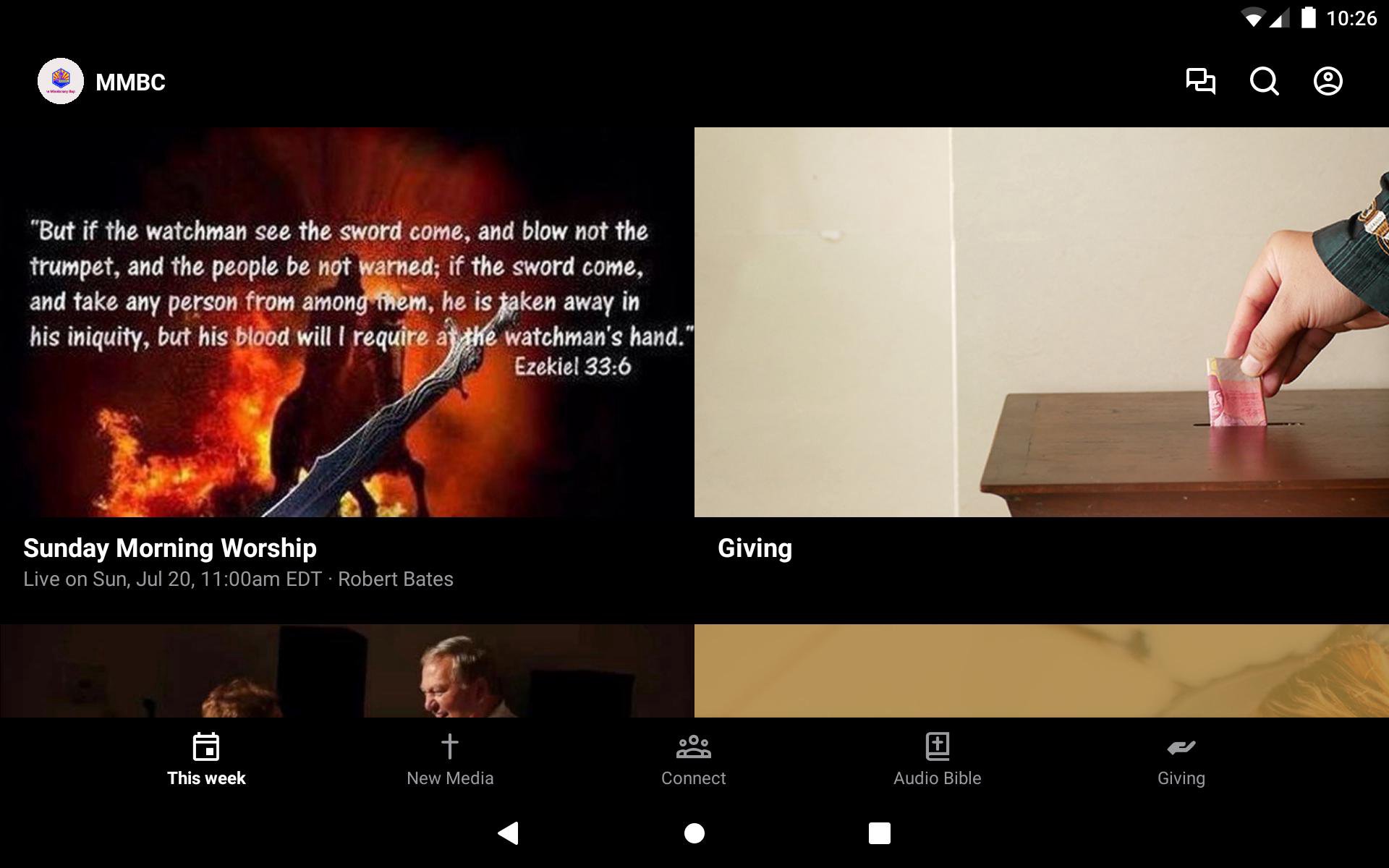The image size is (1389, 868).
Task: Open the card showing a man speaking
Action: [347, 671]
